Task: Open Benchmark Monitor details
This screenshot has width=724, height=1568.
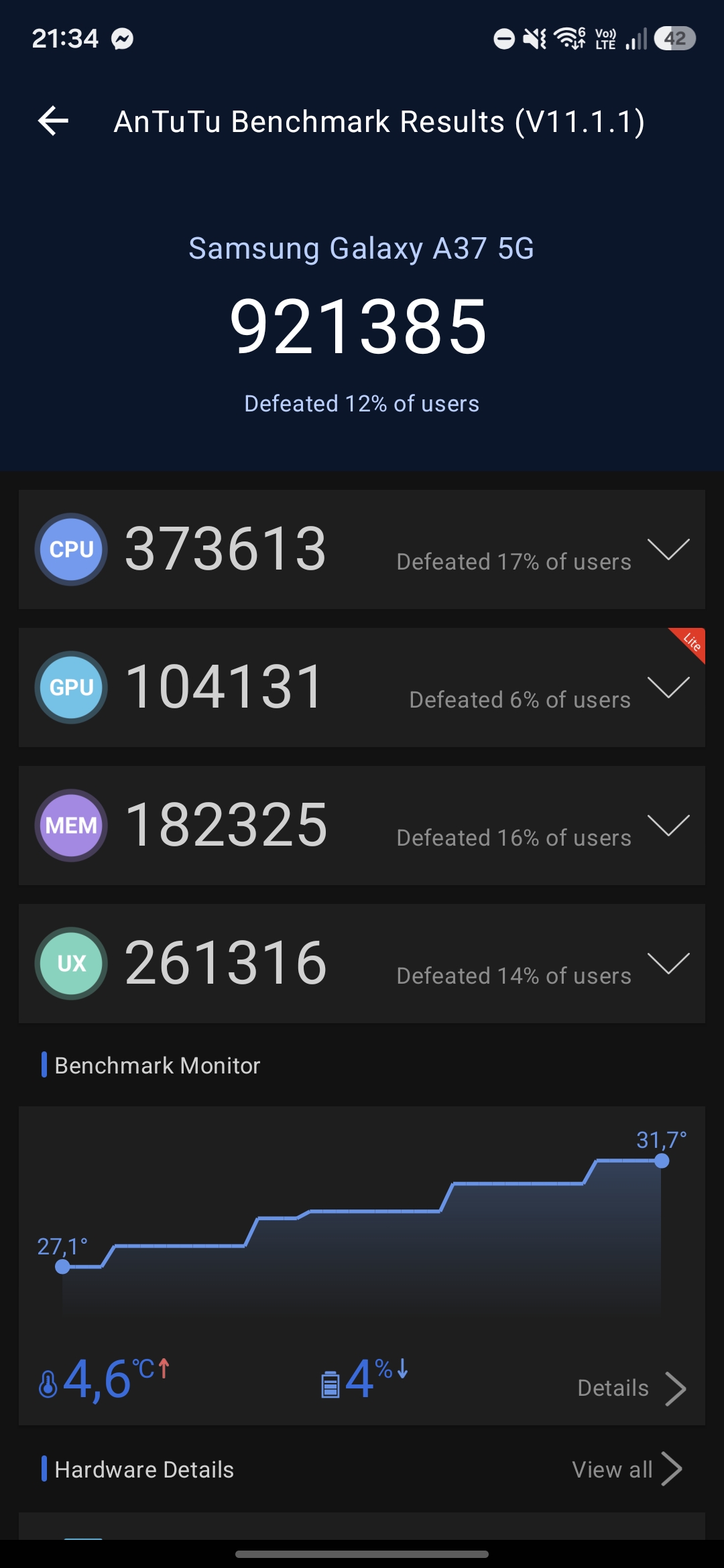Action: coord(631,1388)
